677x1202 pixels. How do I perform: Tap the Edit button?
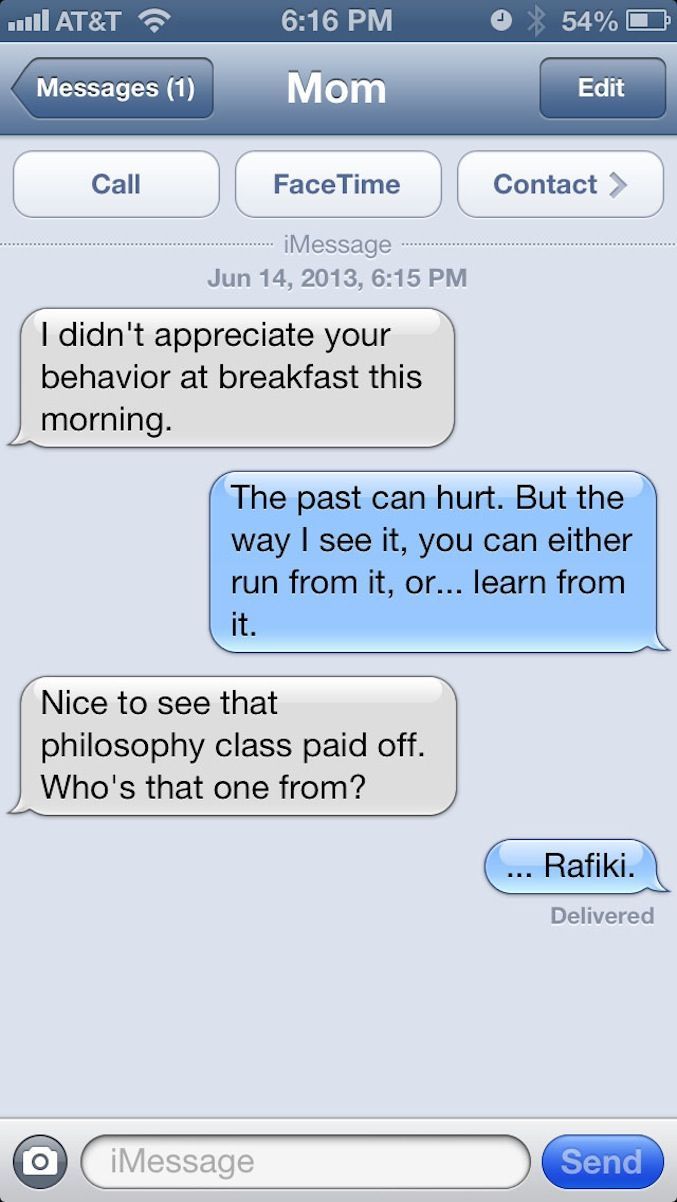point(601,88)
